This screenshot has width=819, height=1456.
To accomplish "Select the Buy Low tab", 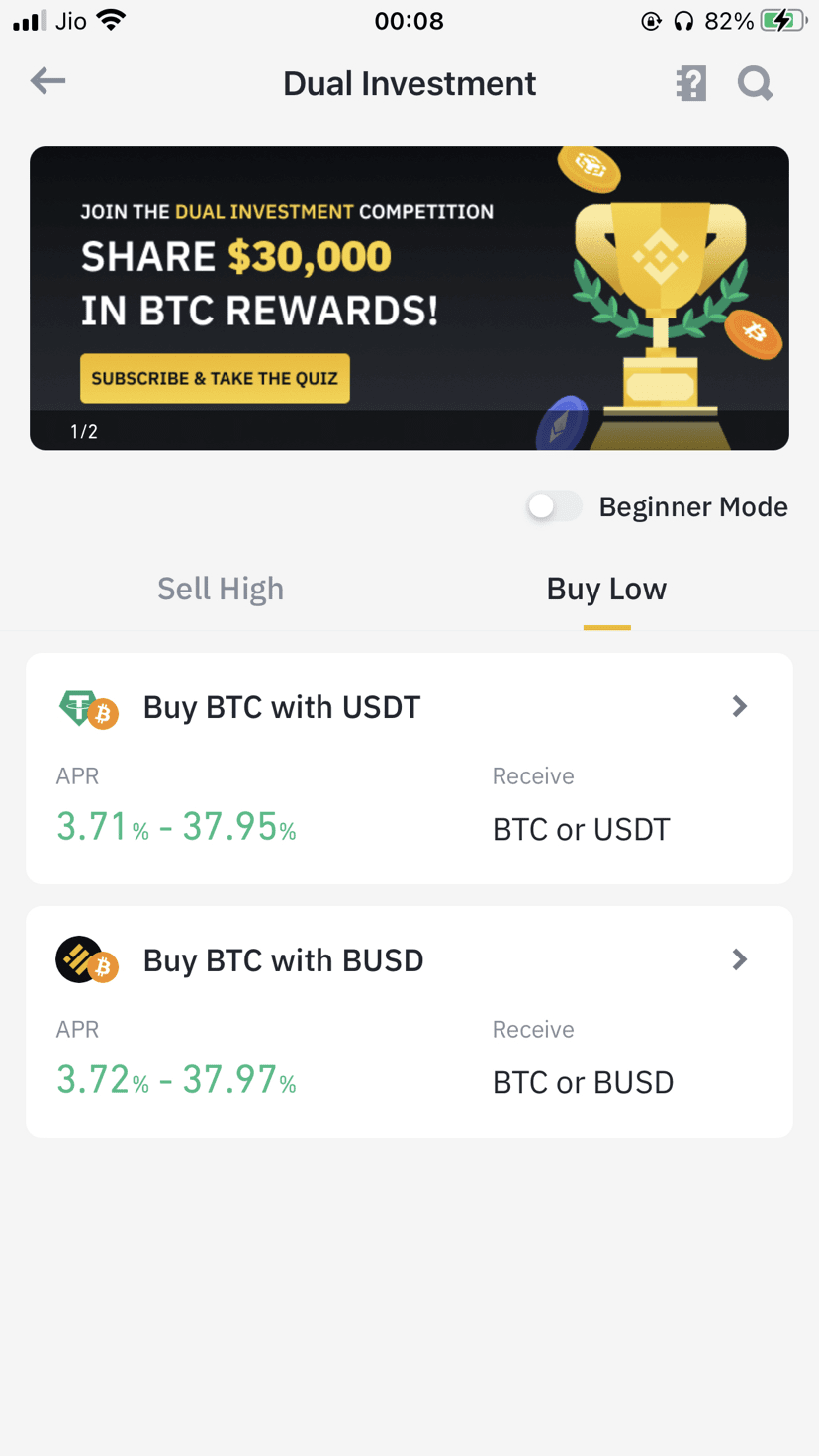I will coord(606,589).
